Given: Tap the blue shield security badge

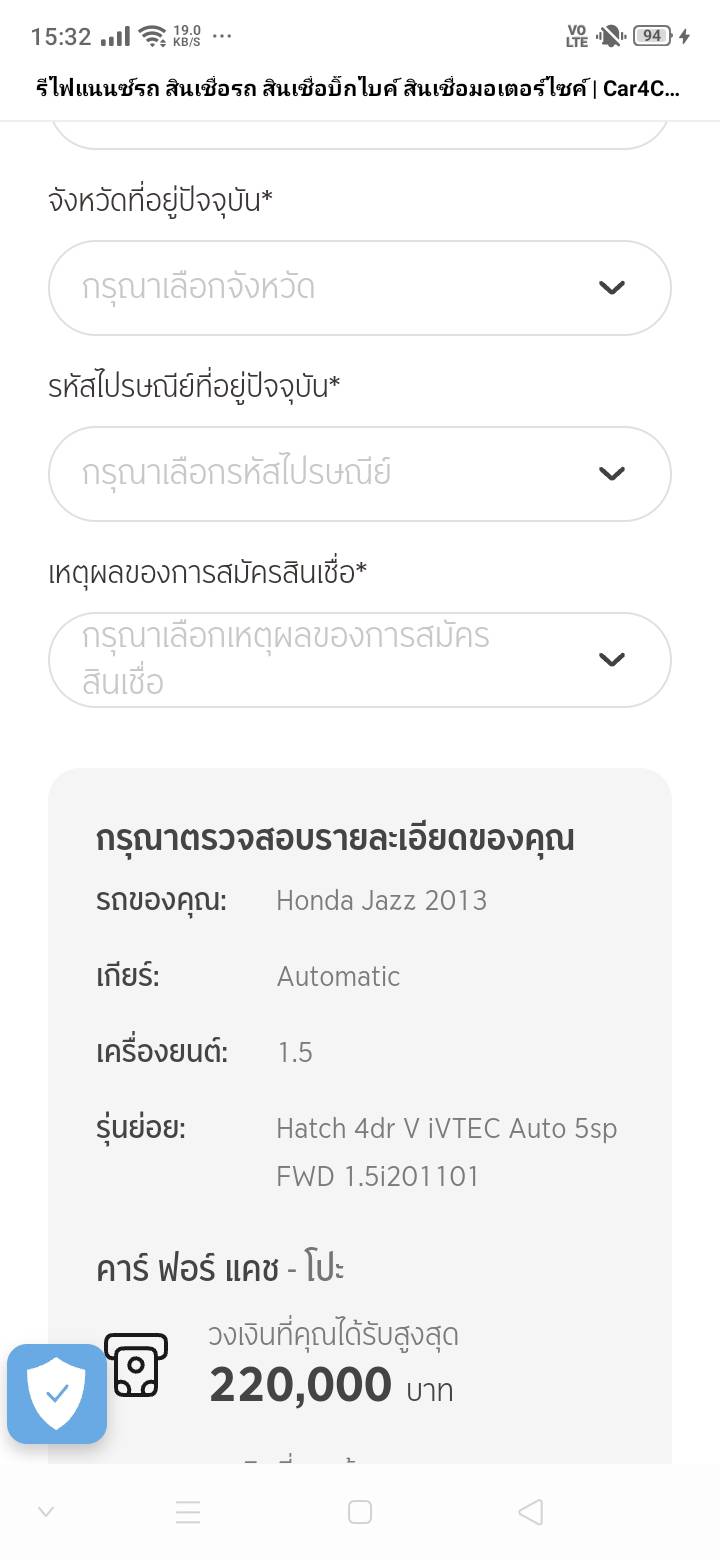Looking at the screenshot, I should 57,1393.
